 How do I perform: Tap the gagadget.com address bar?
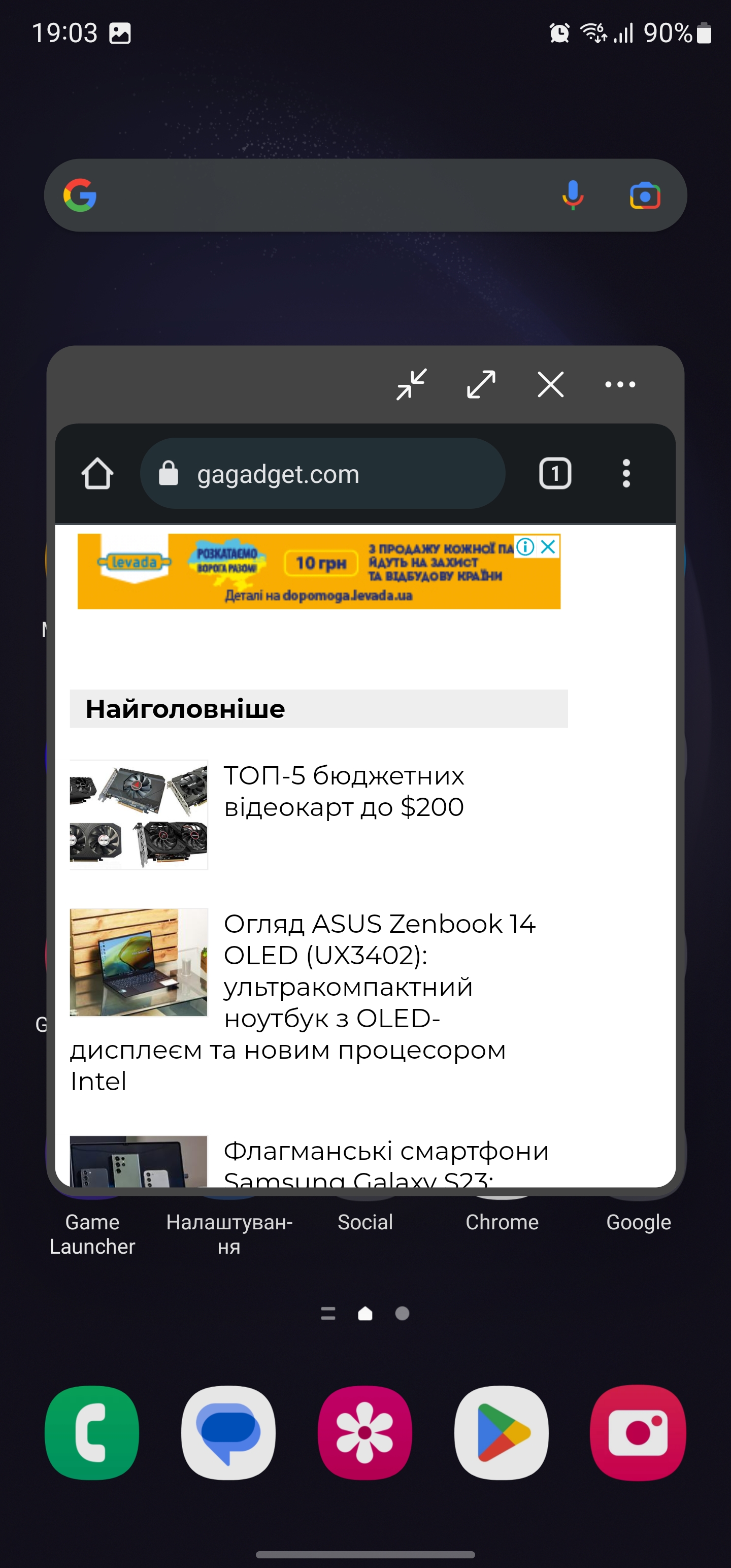[x=322, y=474]
